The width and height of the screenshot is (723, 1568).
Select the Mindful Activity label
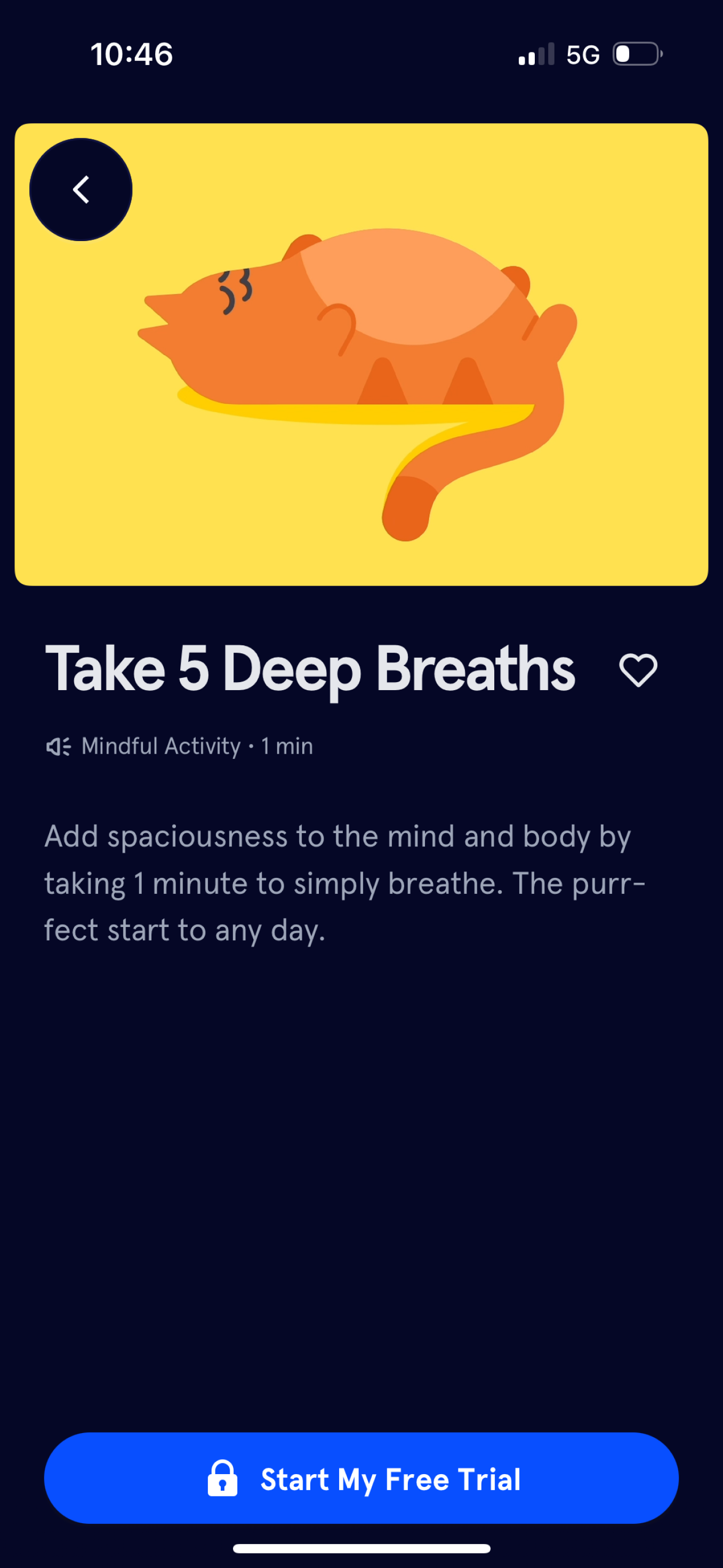160,746
